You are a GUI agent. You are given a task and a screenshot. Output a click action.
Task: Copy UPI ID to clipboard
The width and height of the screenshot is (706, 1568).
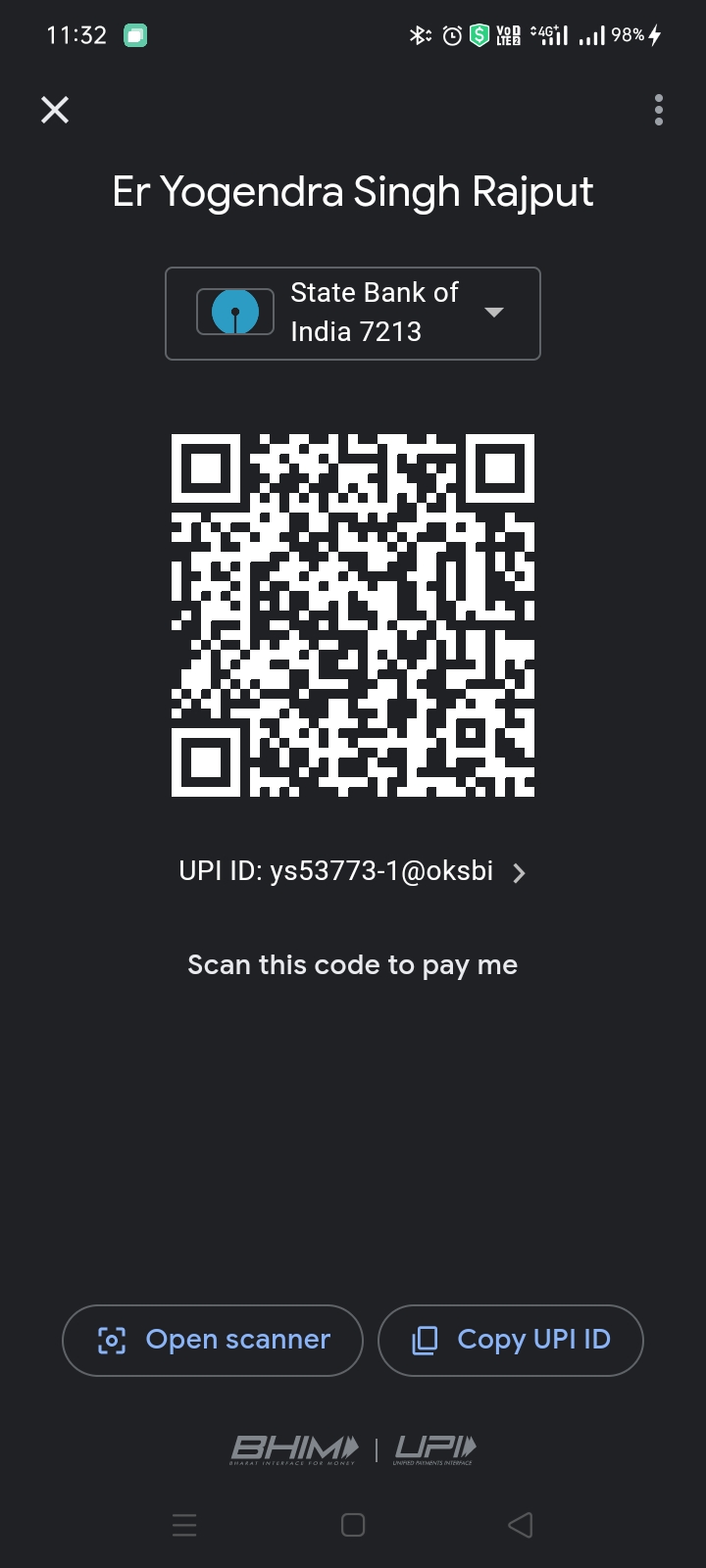(x=511, y=1340)
